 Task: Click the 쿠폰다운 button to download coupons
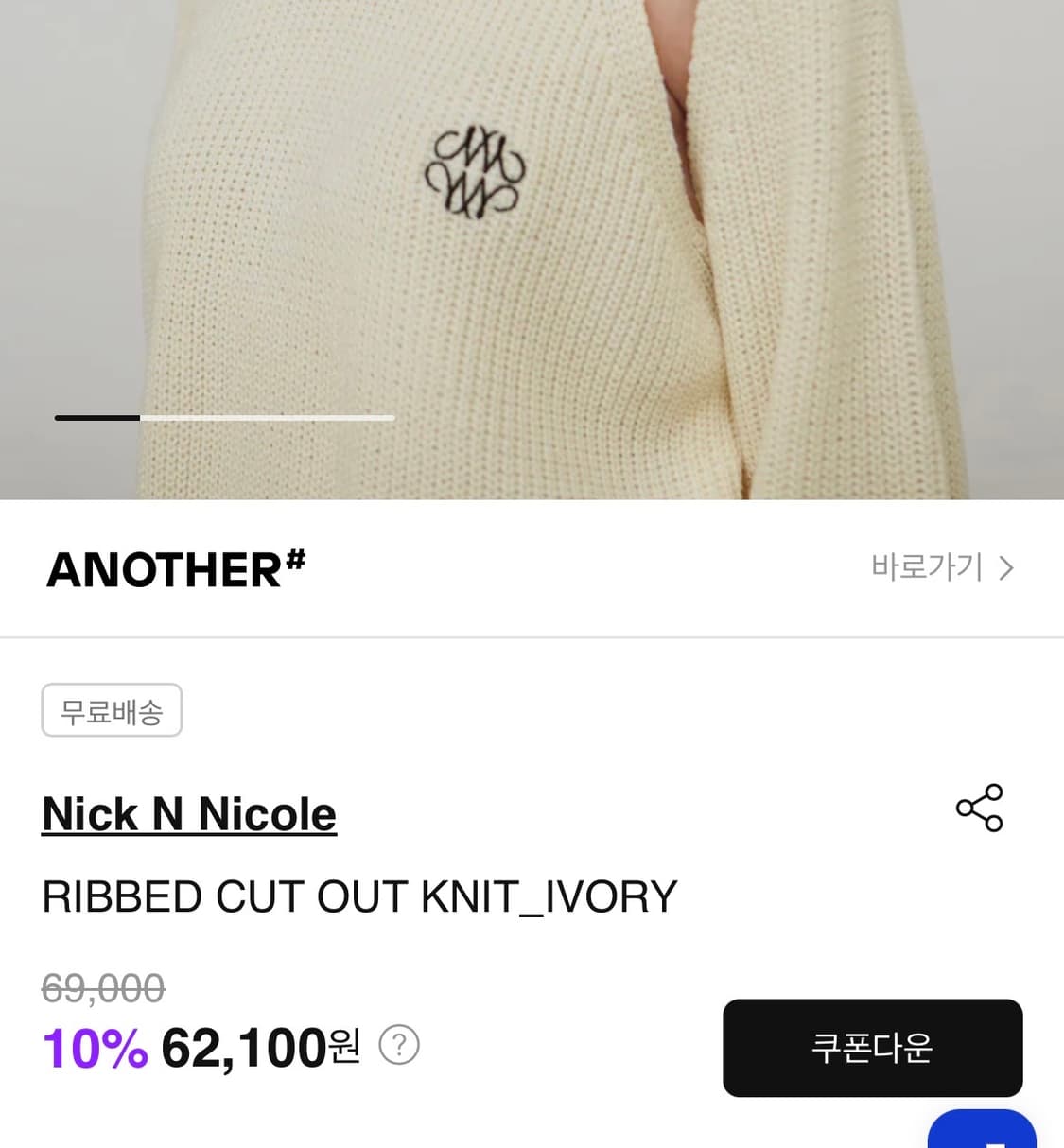[872, 1048]
